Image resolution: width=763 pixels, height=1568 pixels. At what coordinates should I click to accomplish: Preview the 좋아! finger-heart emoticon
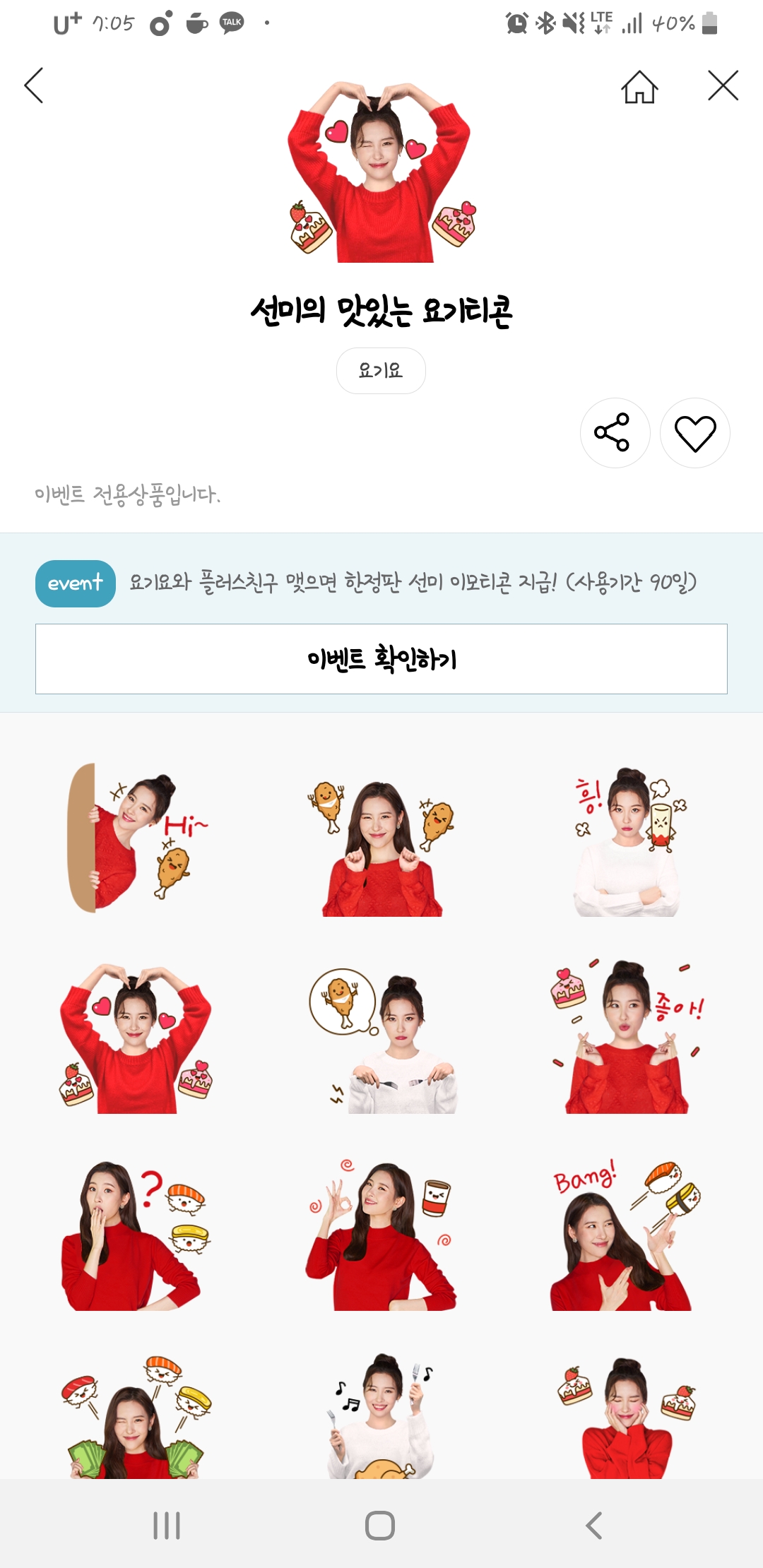pyautogui.click(x=627, y=1037)
